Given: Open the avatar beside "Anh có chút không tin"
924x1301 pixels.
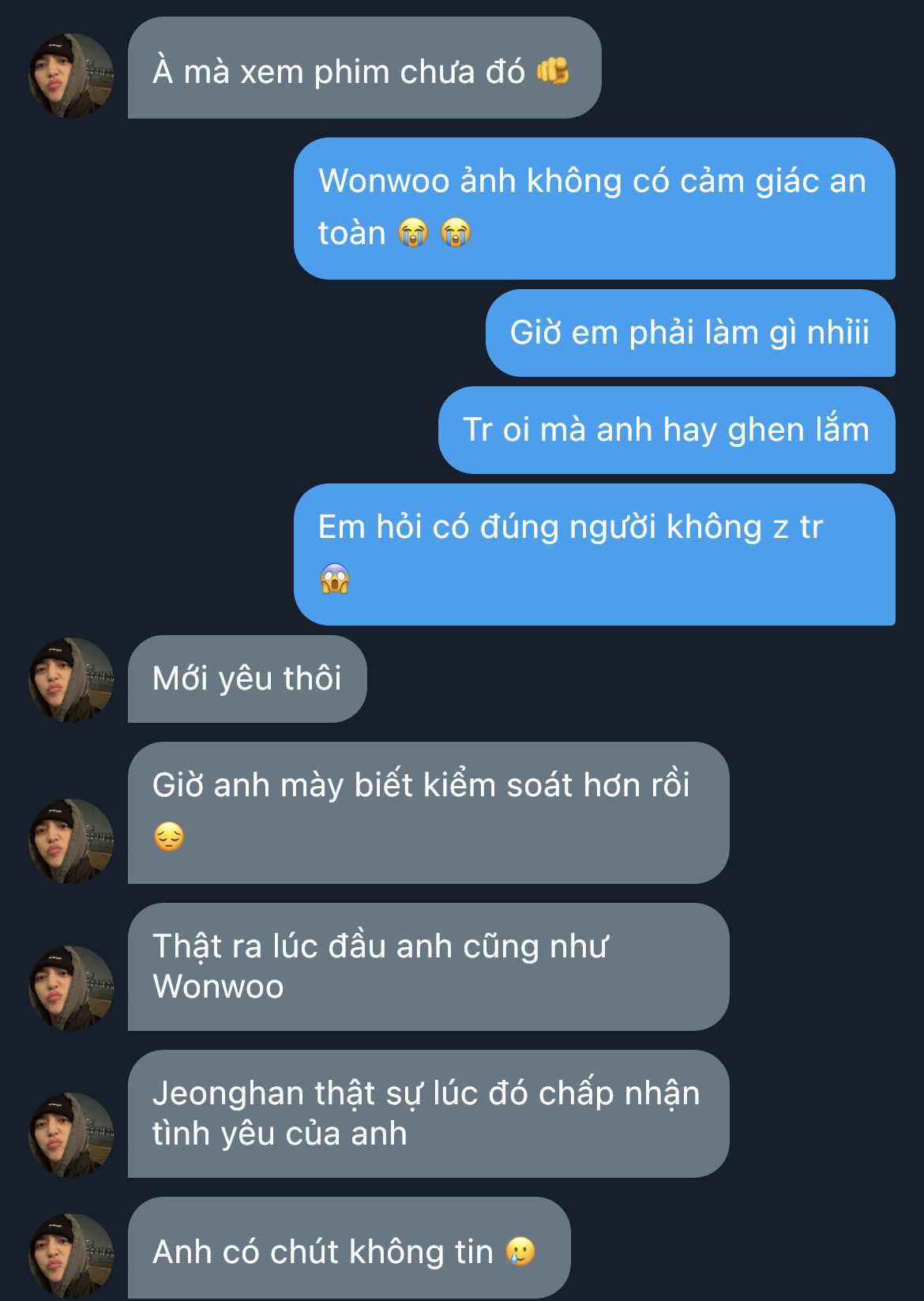Looking at the screenshot, I should click(x=71, y=1256).
